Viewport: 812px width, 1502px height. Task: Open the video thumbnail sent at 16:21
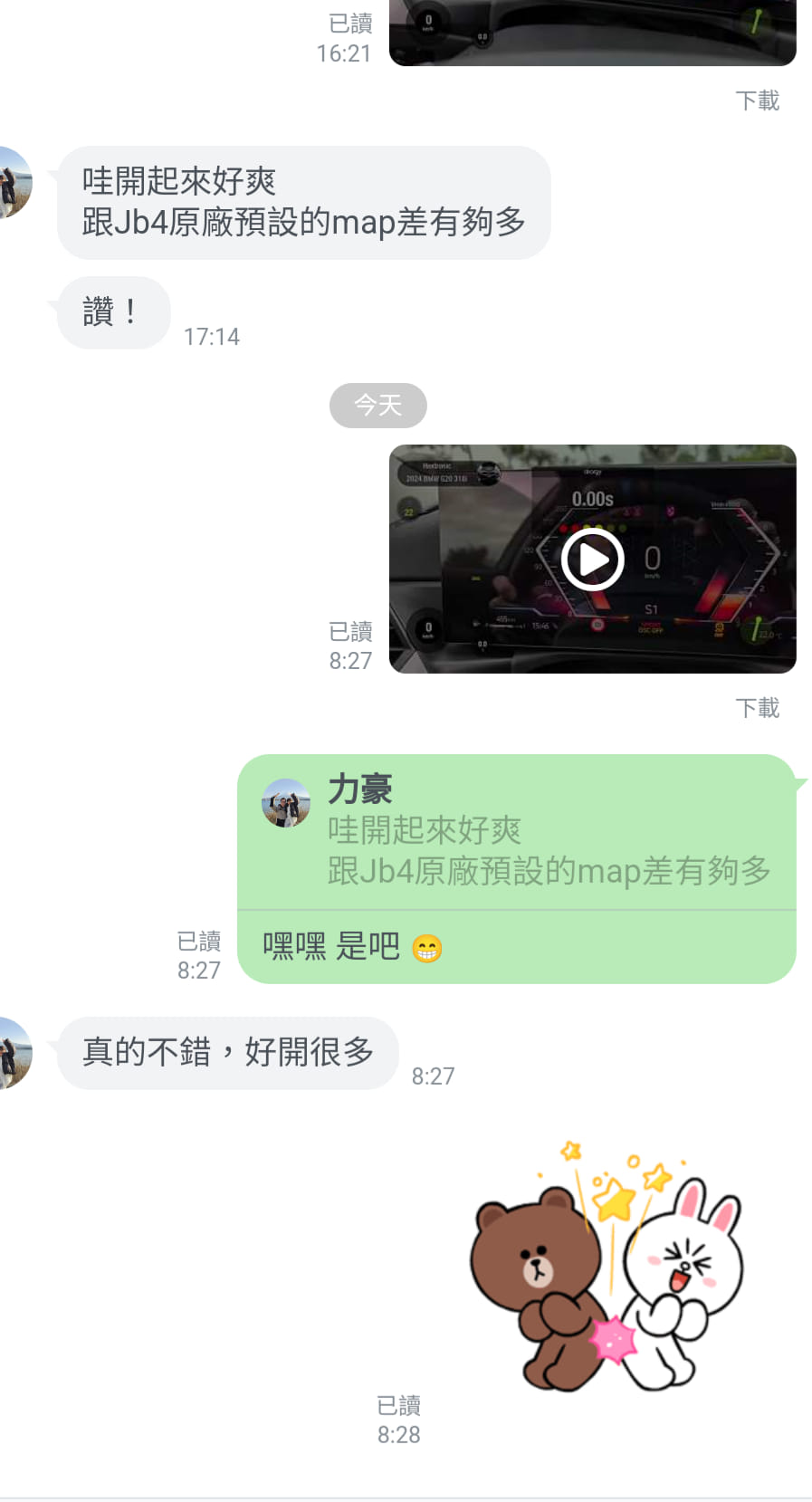coord(592,33)
